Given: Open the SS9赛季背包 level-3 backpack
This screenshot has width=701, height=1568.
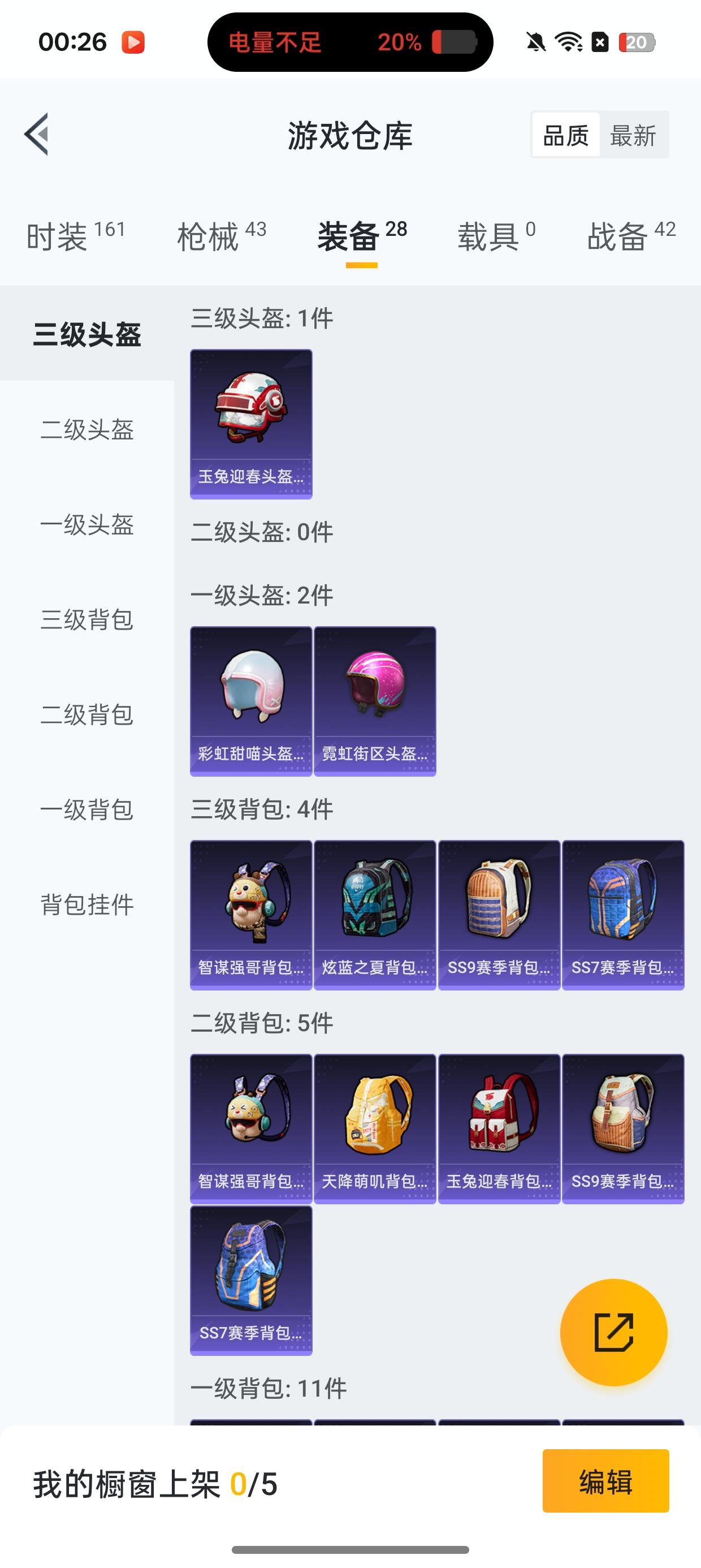Looking at the screenshot, I should pos(501,913).
